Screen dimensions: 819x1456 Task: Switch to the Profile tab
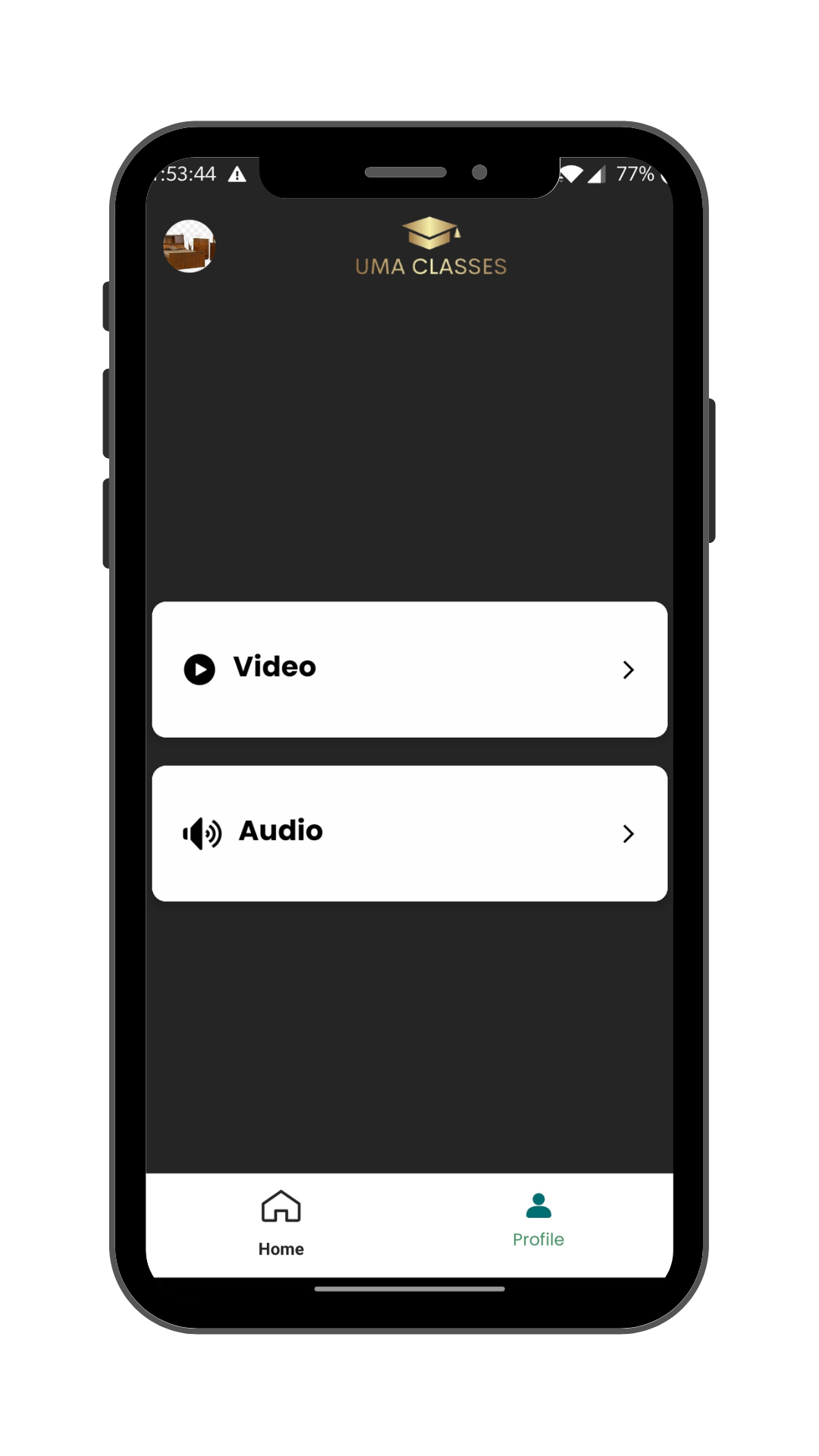[538, 1219]
